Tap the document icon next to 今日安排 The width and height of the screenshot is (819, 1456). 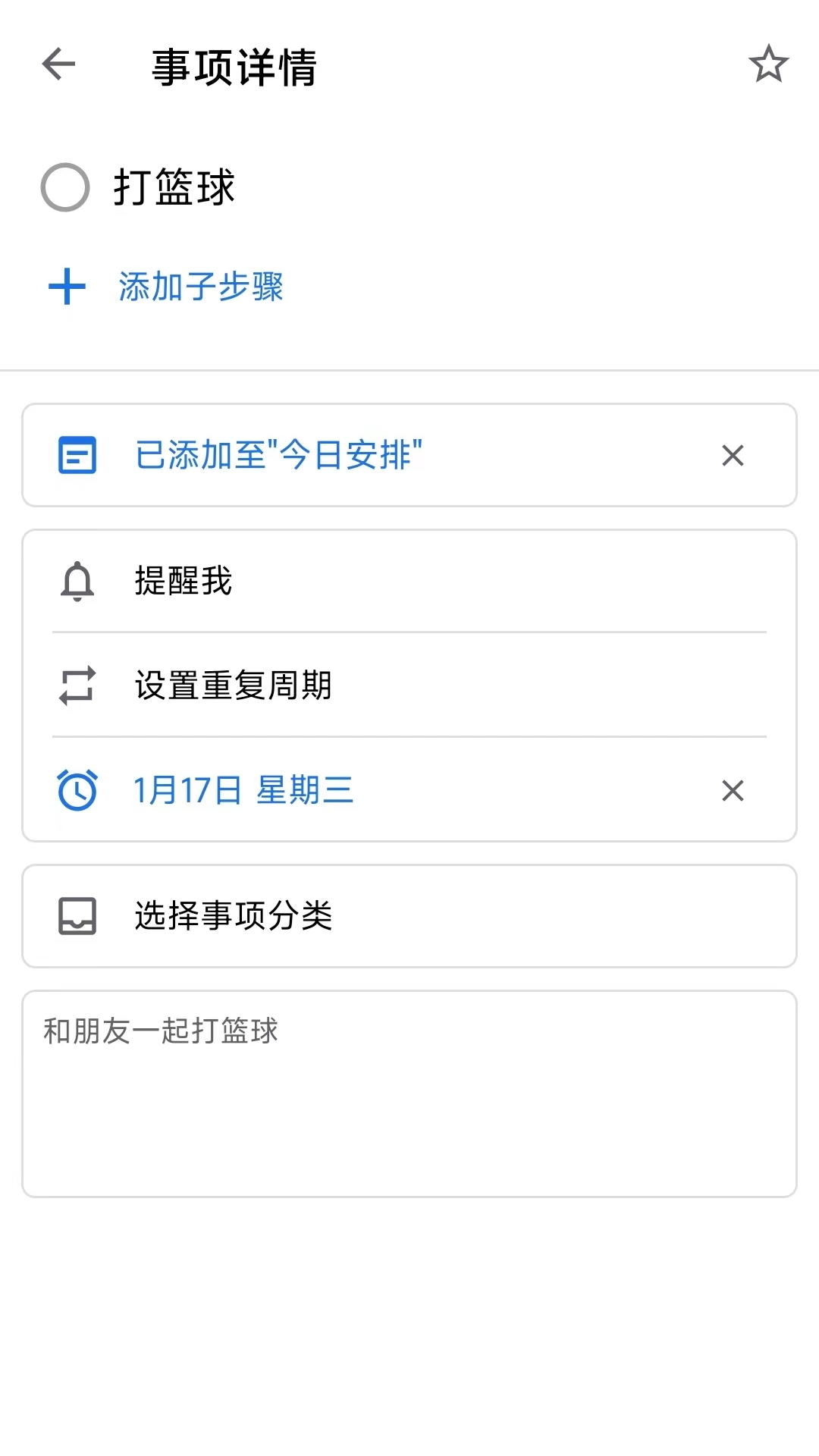77,454
